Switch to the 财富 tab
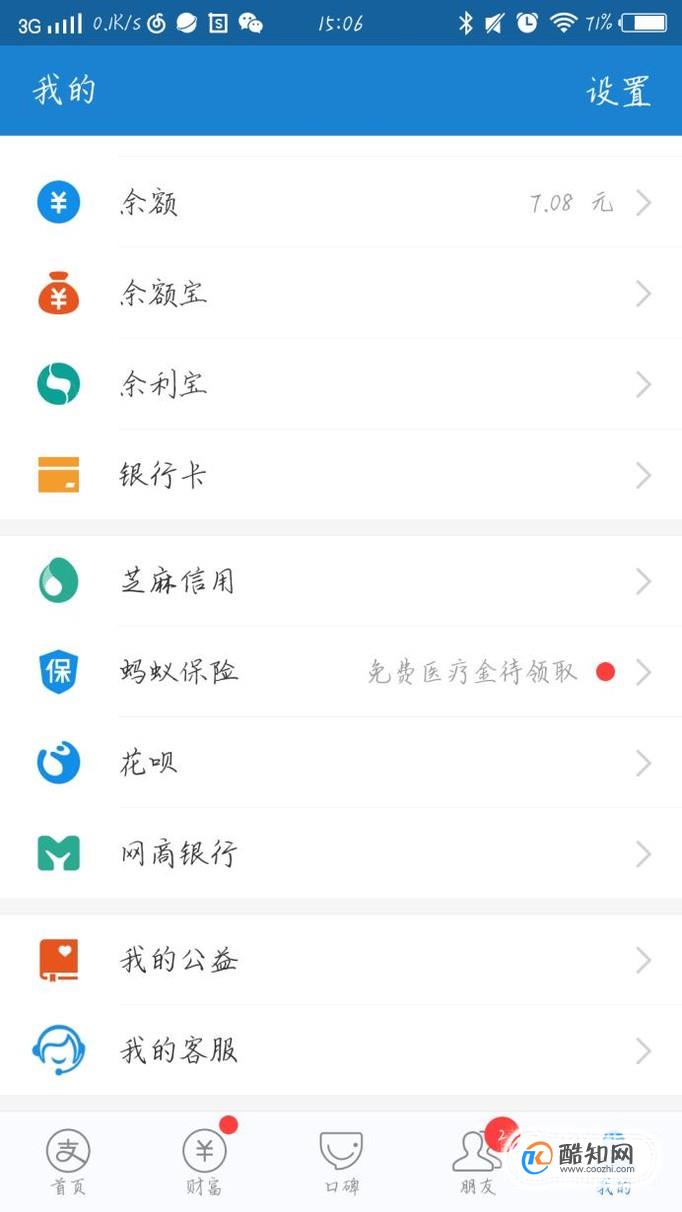 pyautogui.click(x=204, y=1163)
